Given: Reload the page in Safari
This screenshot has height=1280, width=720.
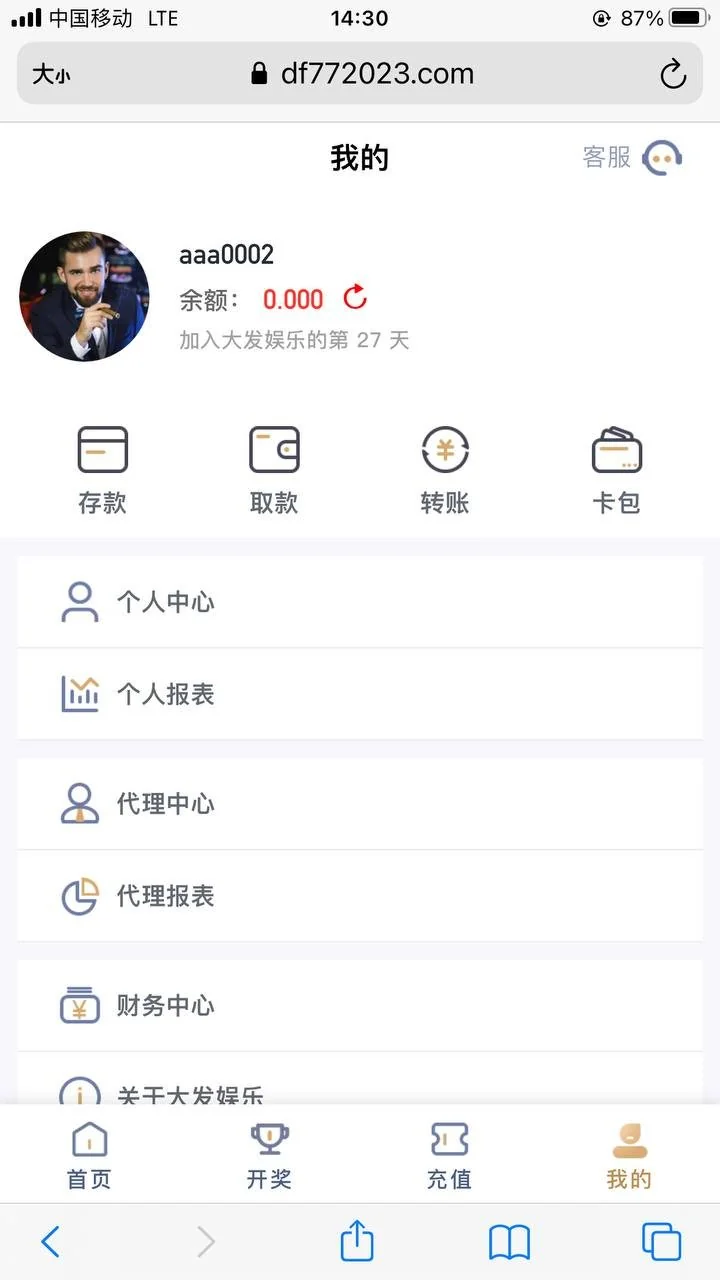Looking at the screenshot, I should coord(673,74).
